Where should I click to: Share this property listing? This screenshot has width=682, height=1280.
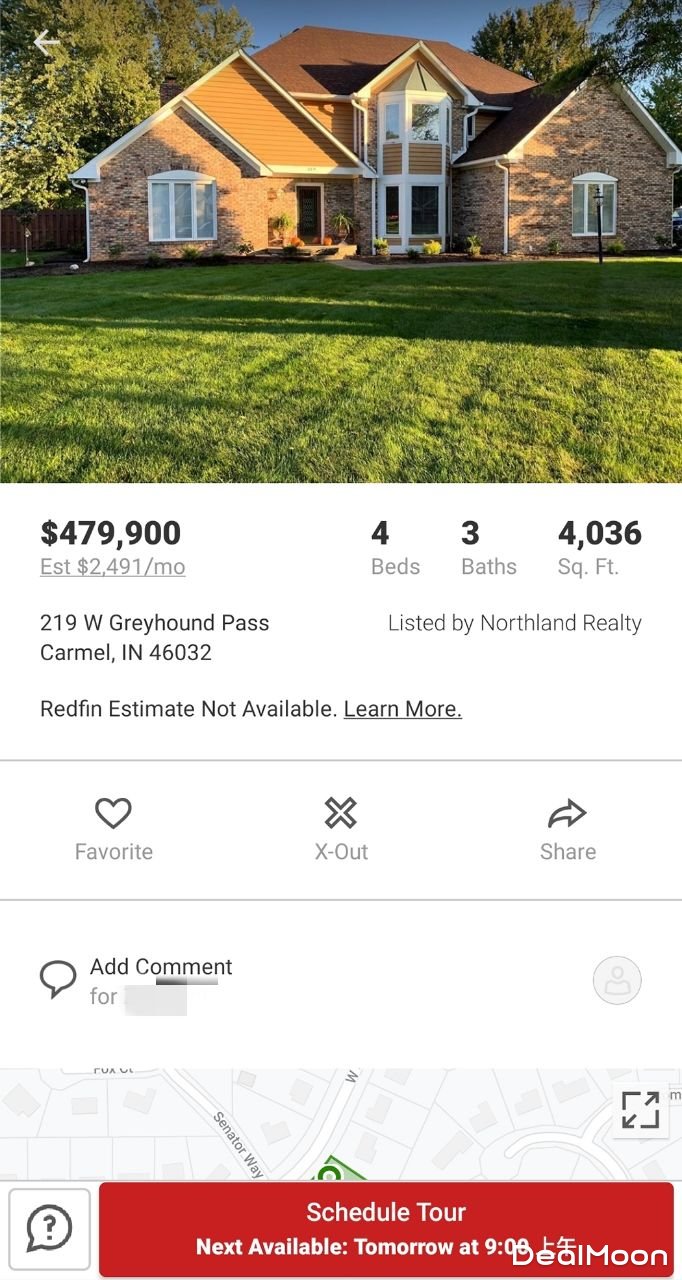pos(567,828)
